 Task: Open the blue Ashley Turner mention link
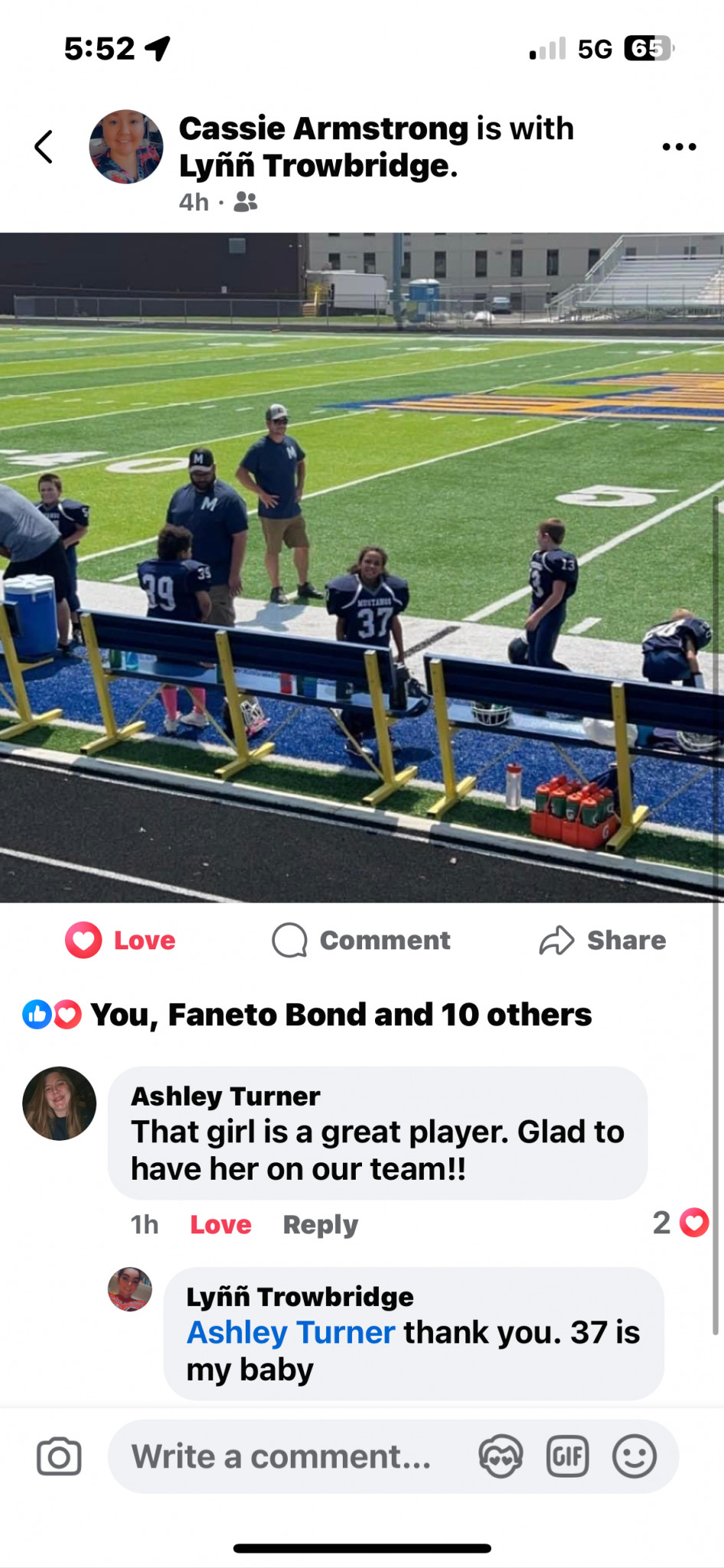[291, 1332]
